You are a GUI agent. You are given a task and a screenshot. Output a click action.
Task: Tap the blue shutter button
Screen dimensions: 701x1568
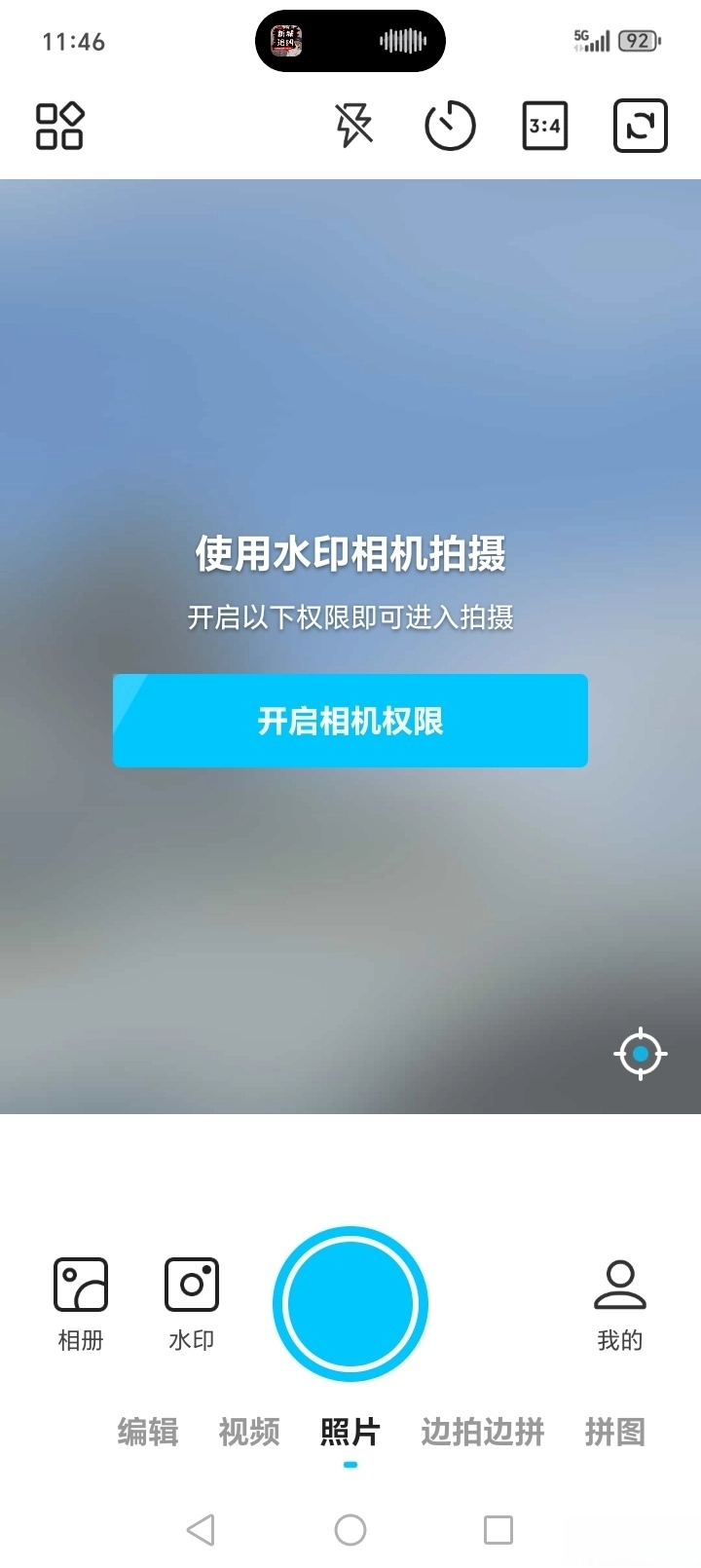(350, 1303)
